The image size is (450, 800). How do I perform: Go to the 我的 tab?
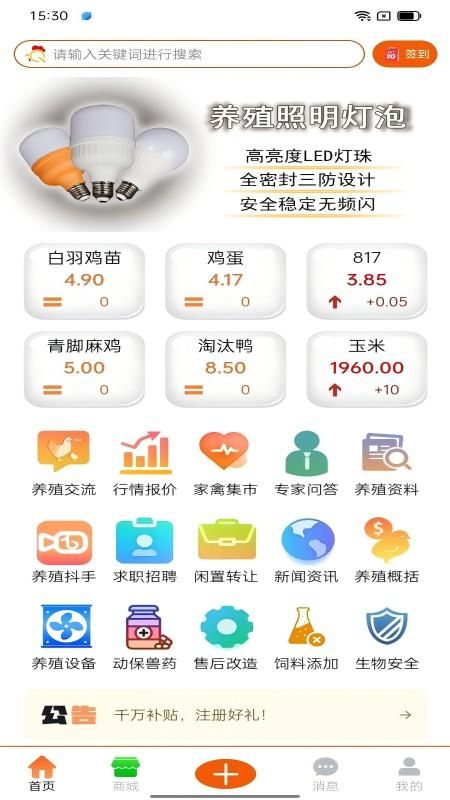[409, 774]
